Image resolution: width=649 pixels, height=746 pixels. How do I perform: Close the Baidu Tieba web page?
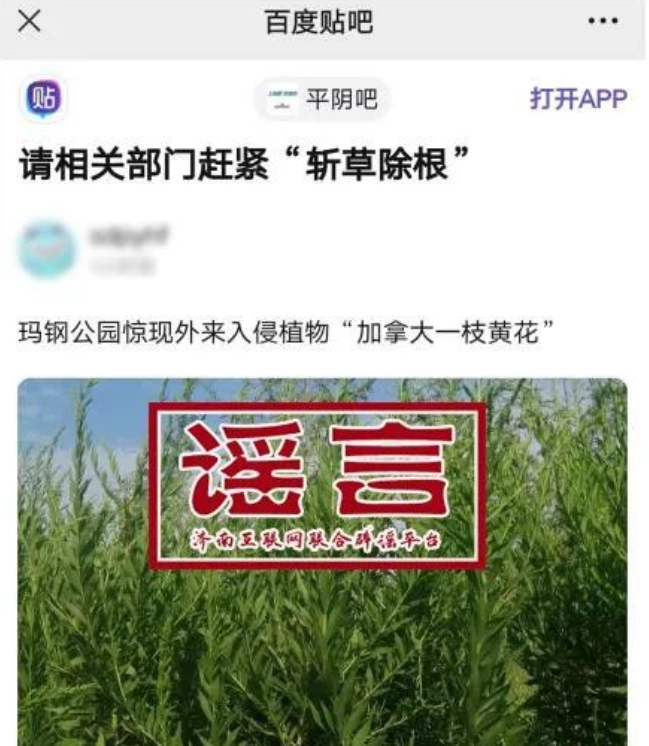(30, 22)
